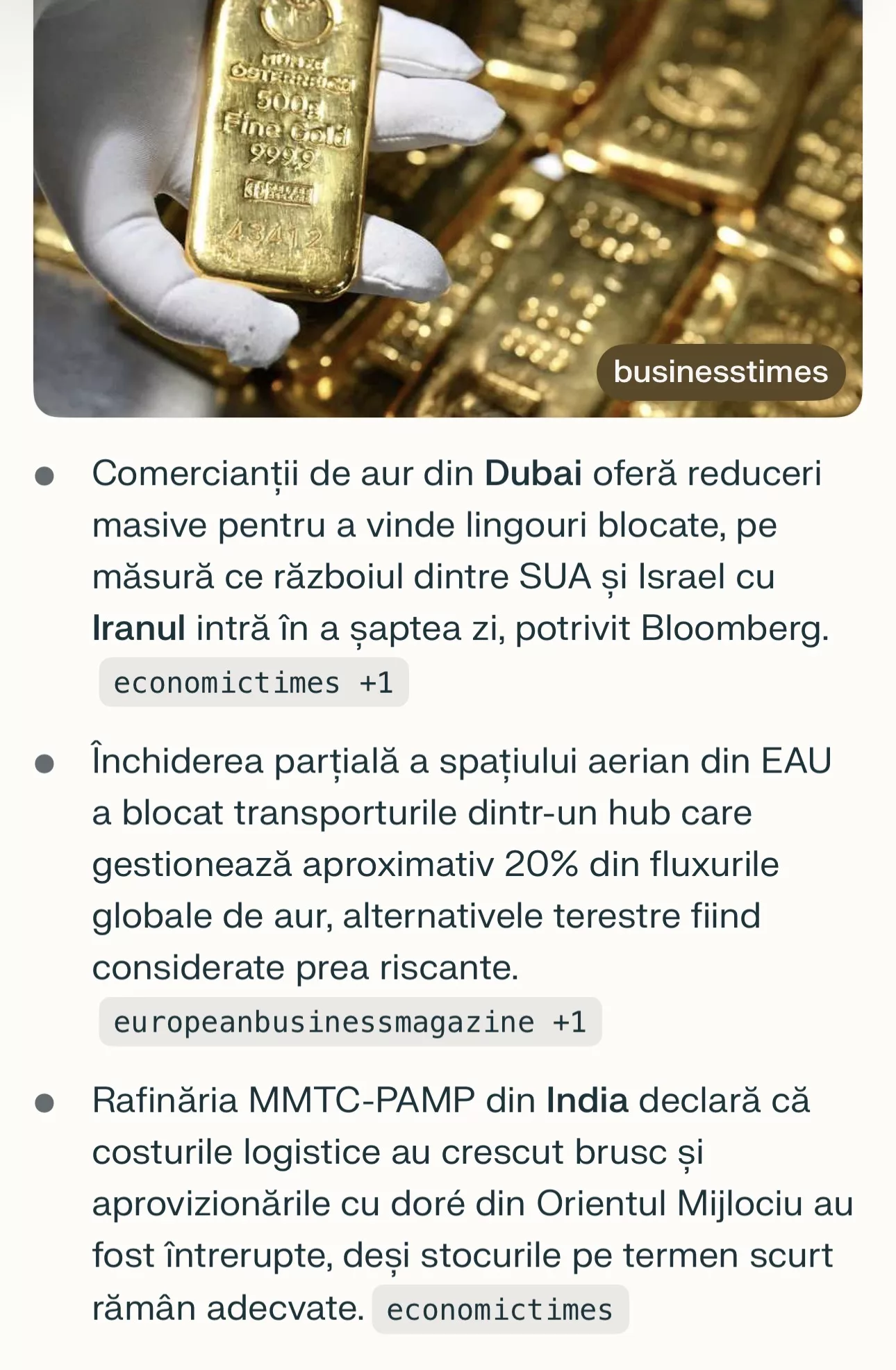896x1370 pixels.
Task: Open the europeanbusinessmagazine +1 source chip
Action: tap(350, 1023)
